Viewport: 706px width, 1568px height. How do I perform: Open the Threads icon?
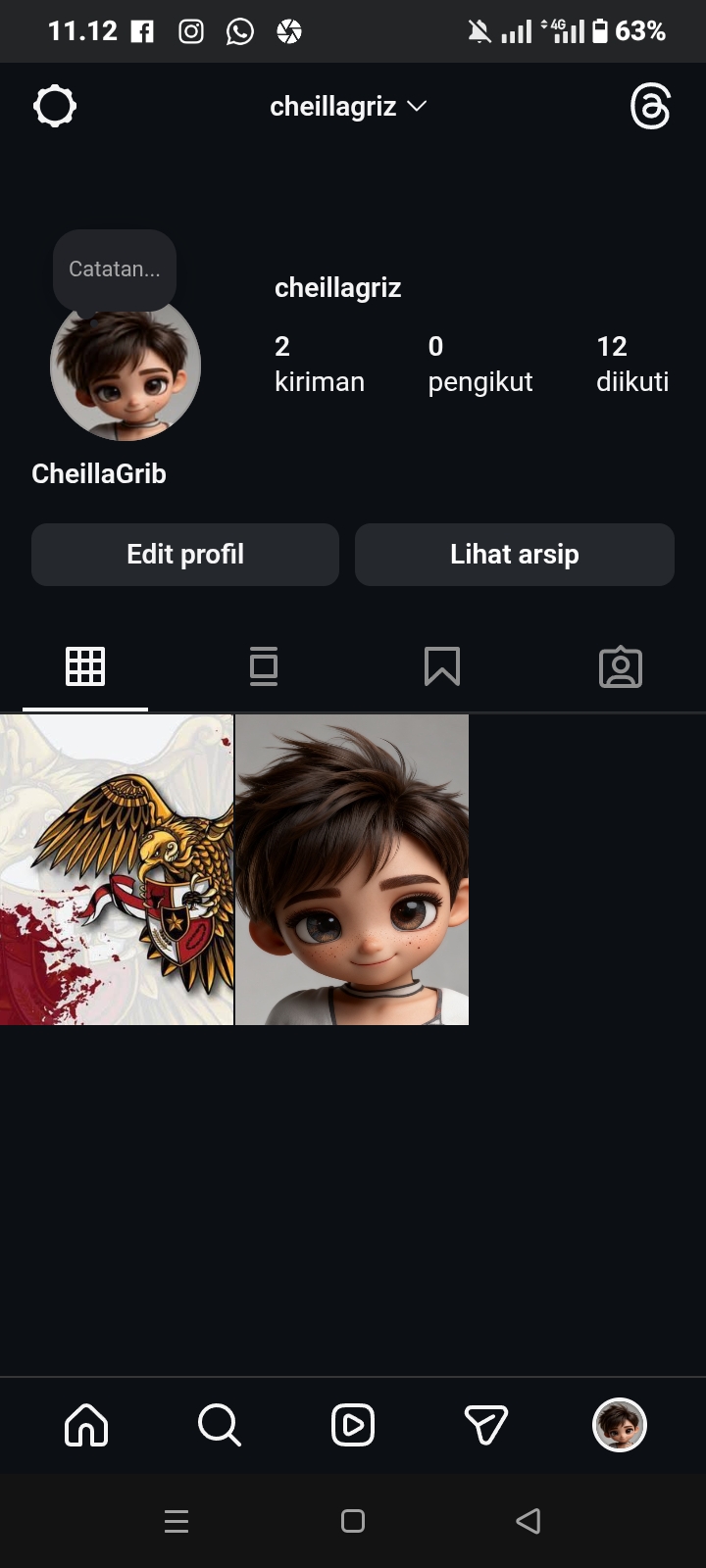coord(650,106)
